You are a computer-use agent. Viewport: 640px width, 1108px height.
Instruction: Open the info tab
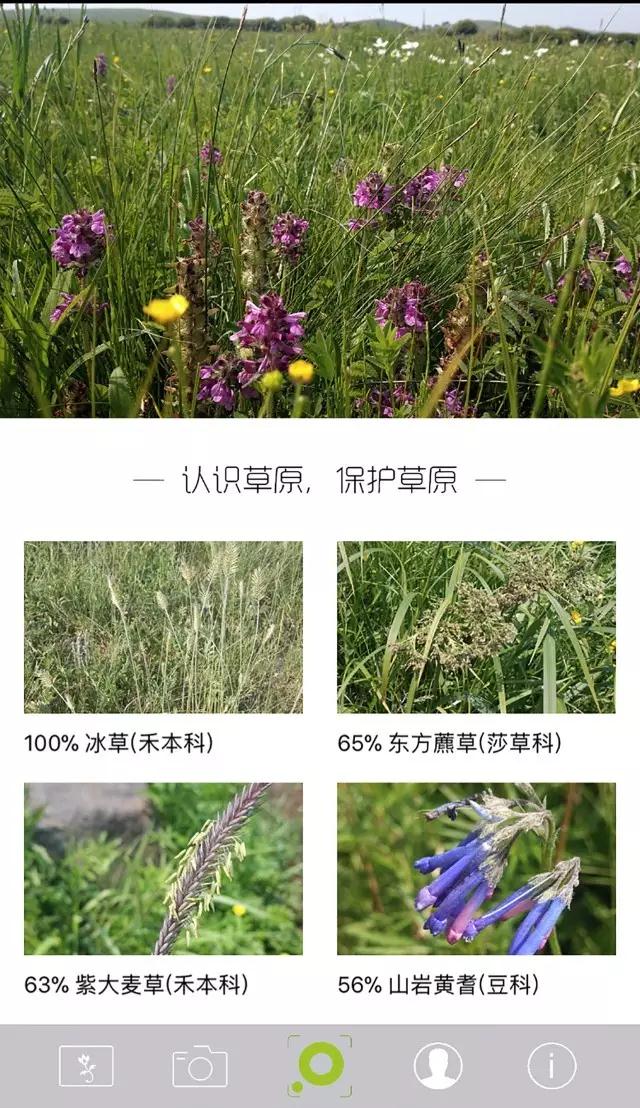click(x=552, y=1066)
